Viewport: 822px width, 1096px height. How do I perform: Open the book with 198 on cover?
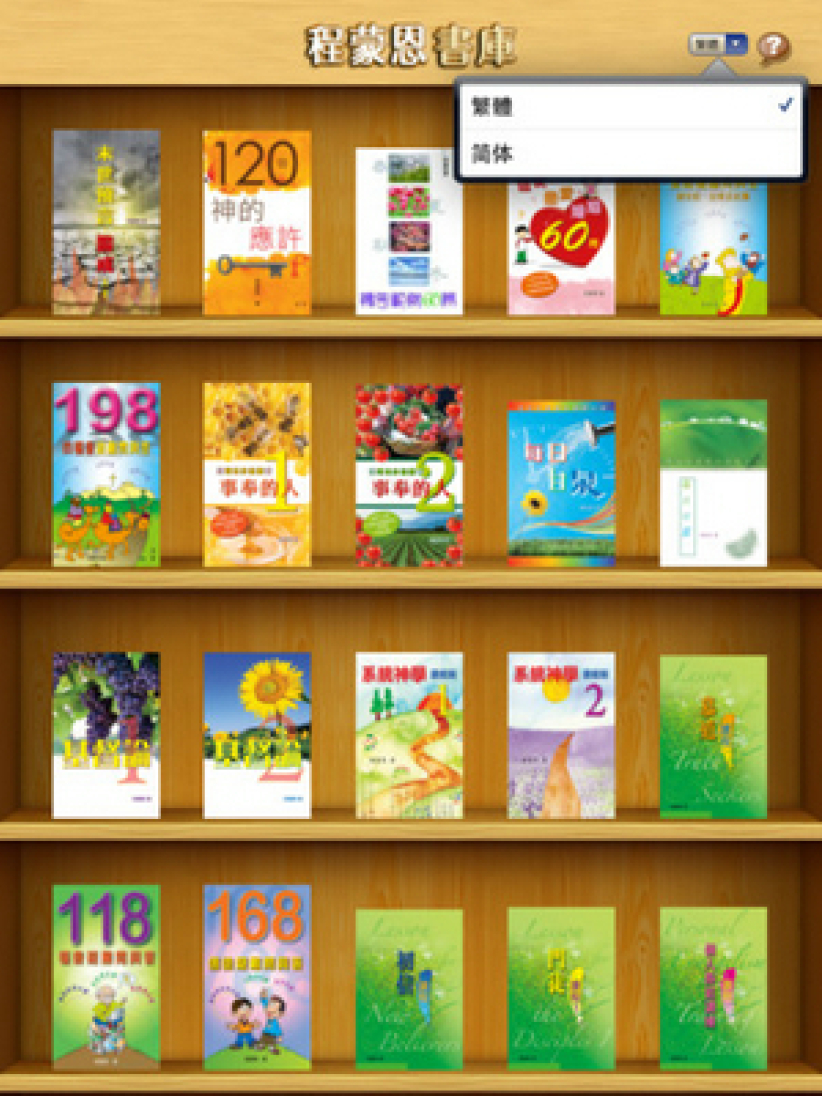pyautogui.click(x=106, y=474)
